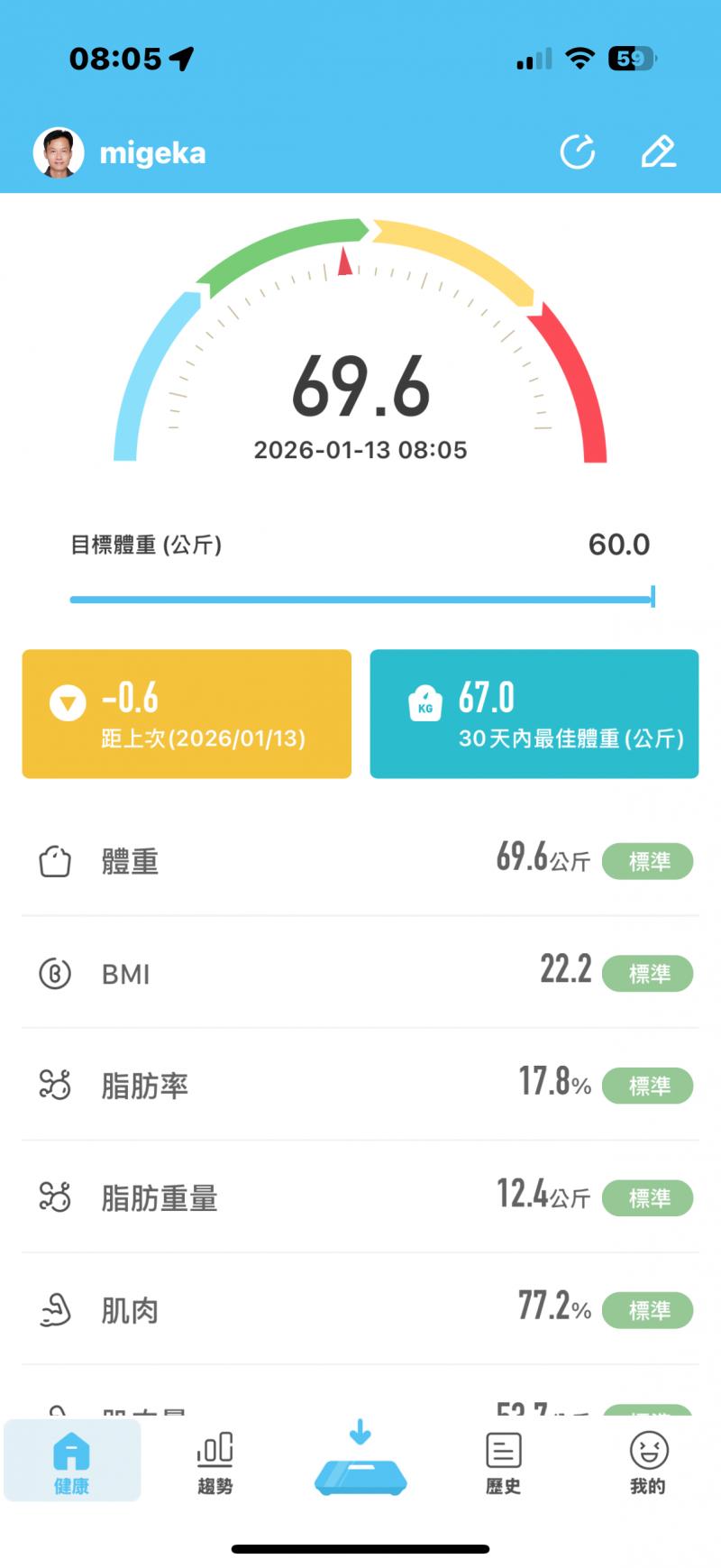Open the 肌肉 percentage row
This screenshot has width=721, height=1568.
[x=360, y=1310]
